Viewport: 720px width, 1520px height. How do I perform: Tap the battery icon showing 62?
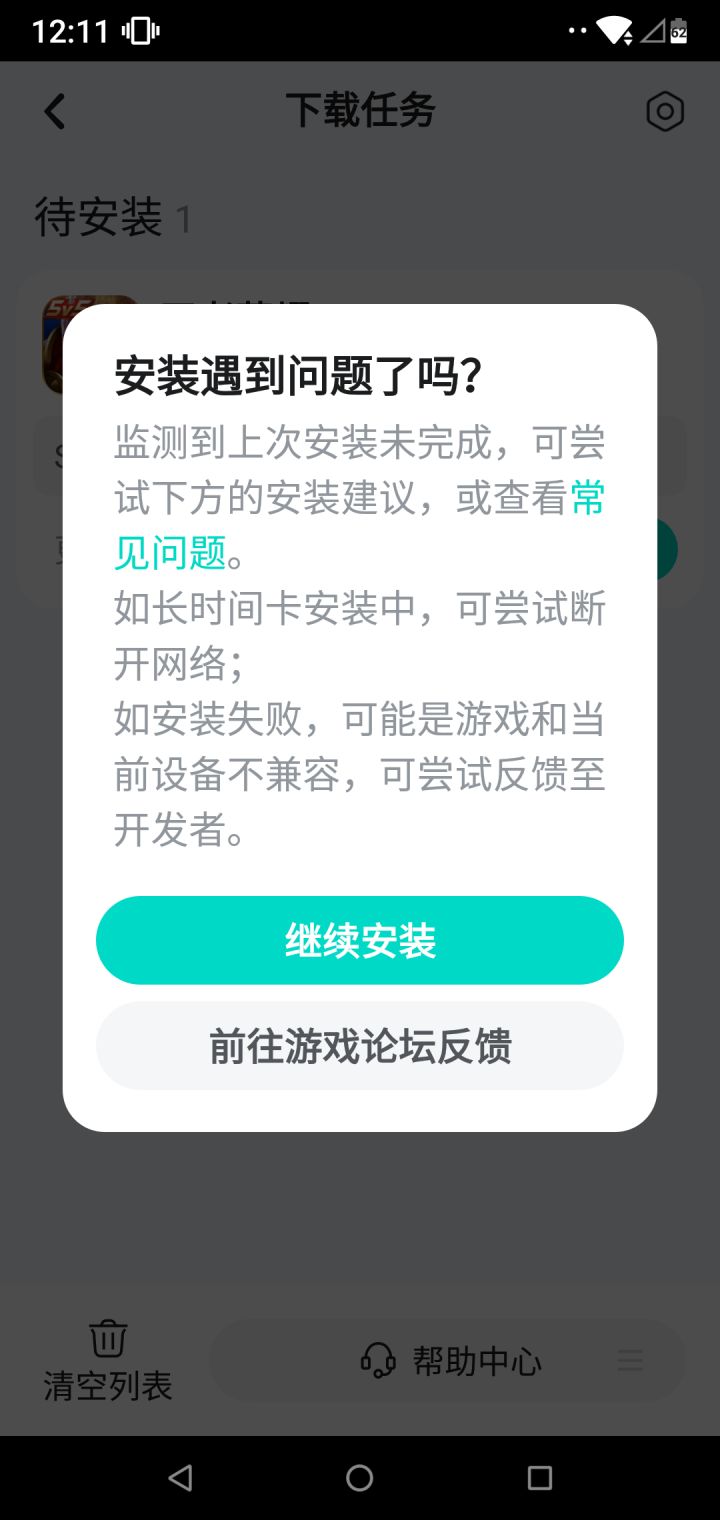click(x=681, y=30)
